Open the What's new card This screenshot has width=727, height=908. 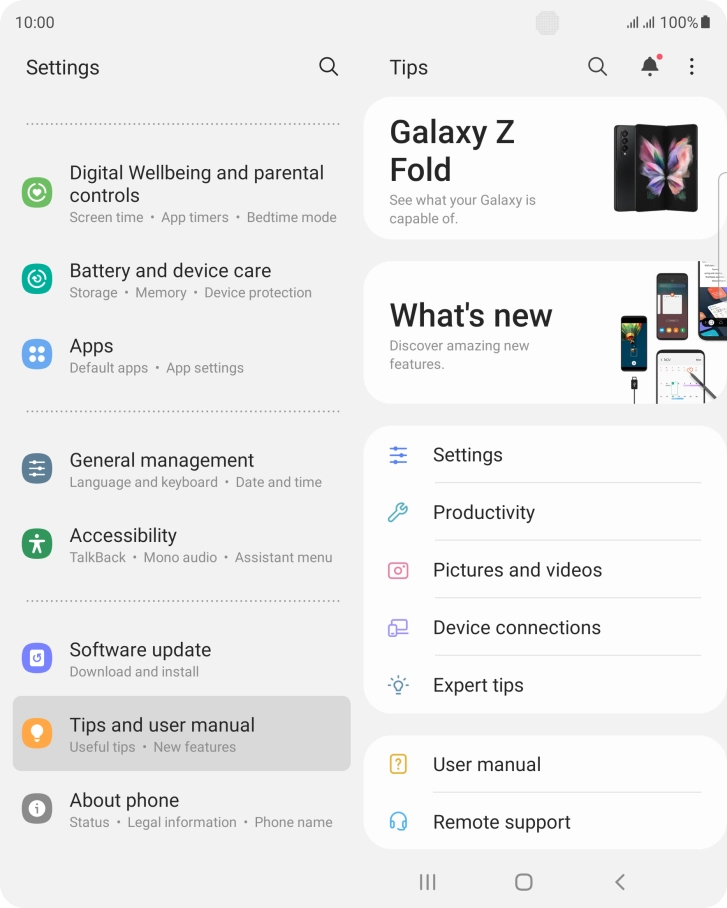point(543,333)
